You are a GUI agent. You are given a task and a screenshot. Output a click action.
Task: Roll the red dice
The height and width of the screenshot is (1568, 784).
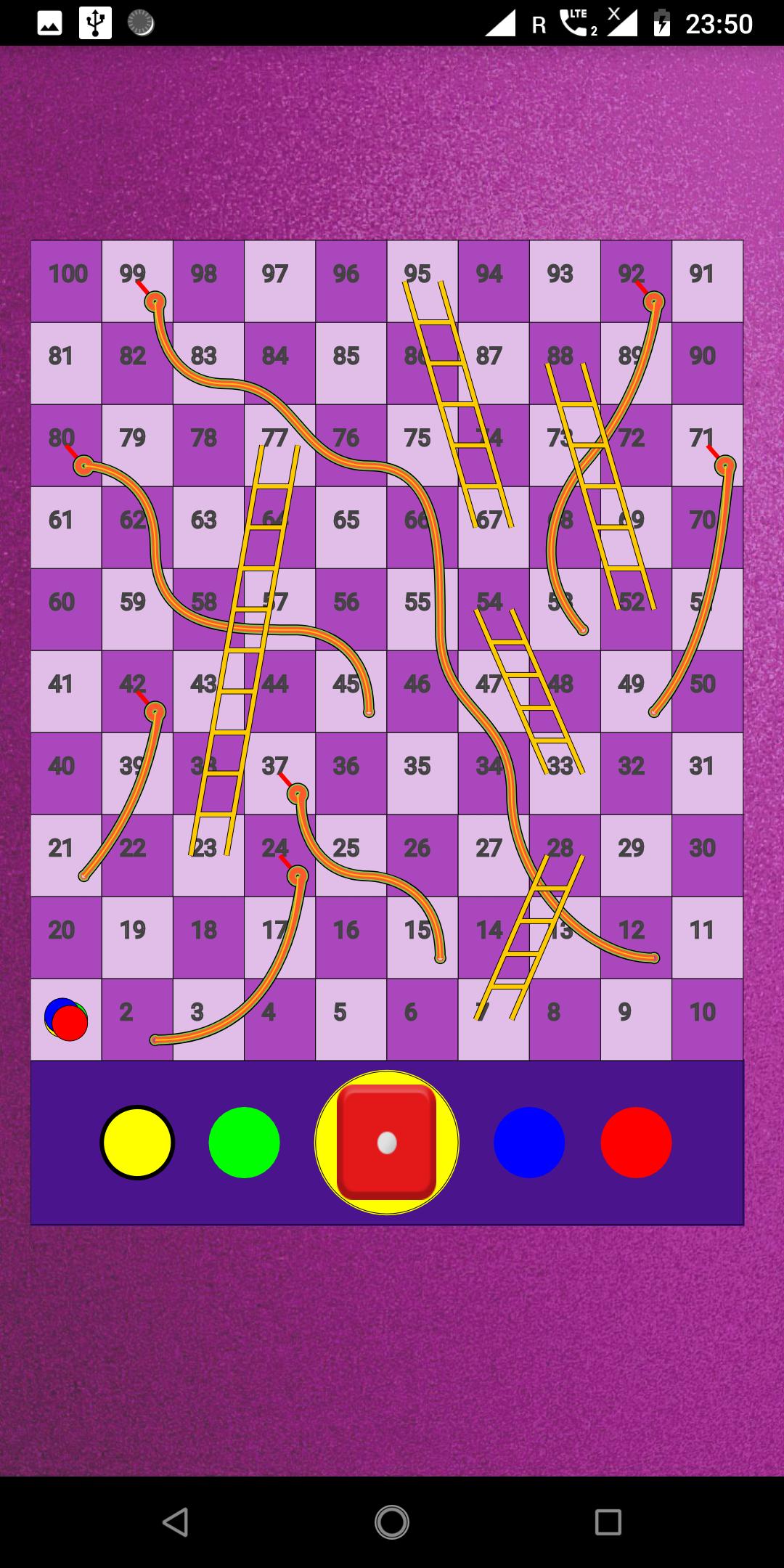[386, 1141]
